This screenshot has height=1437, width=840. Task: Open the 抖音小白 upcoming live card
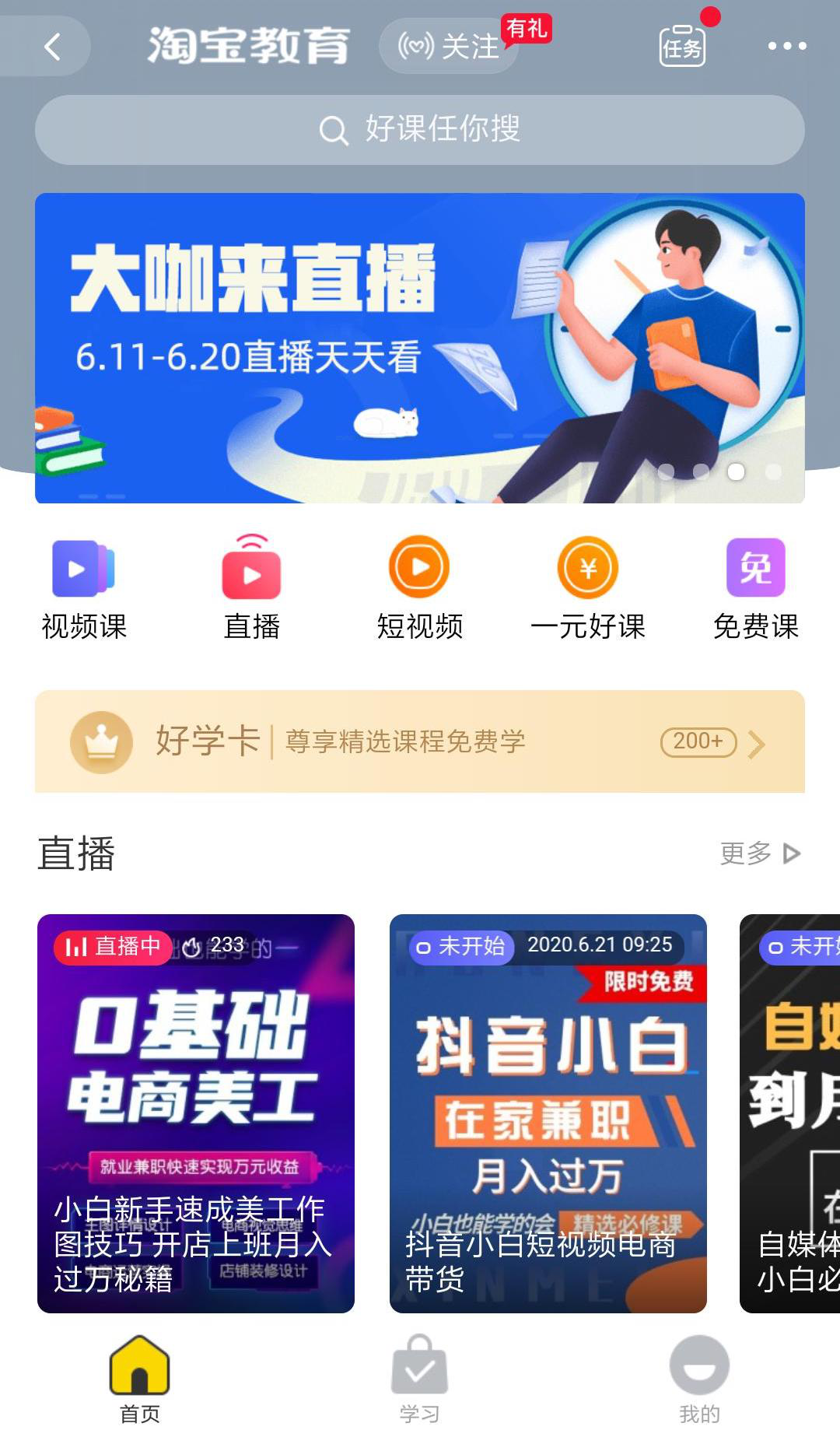(x=548, y=1113)
